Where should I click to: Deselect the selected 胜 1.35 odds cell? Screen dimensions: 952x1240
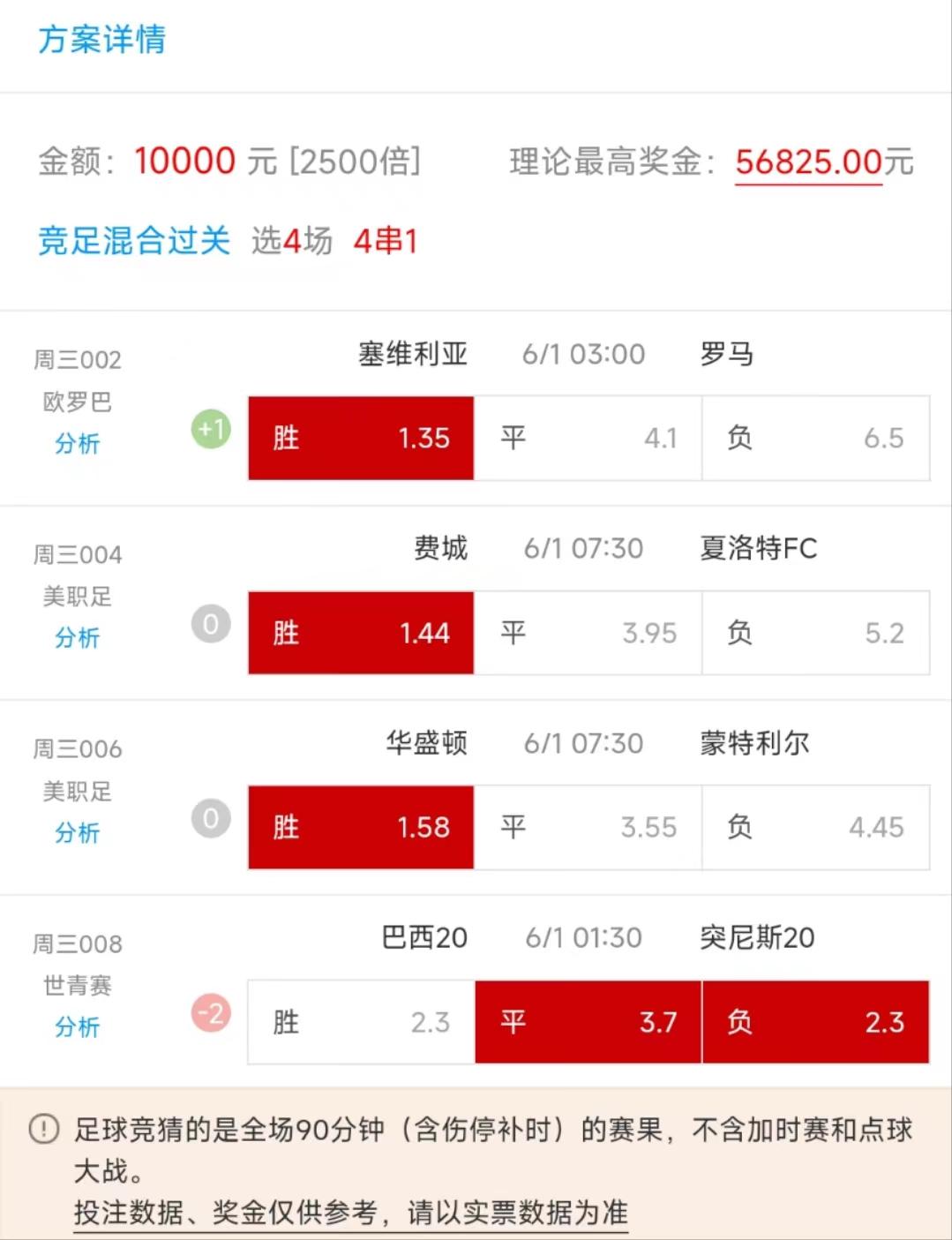click(360, 438)
